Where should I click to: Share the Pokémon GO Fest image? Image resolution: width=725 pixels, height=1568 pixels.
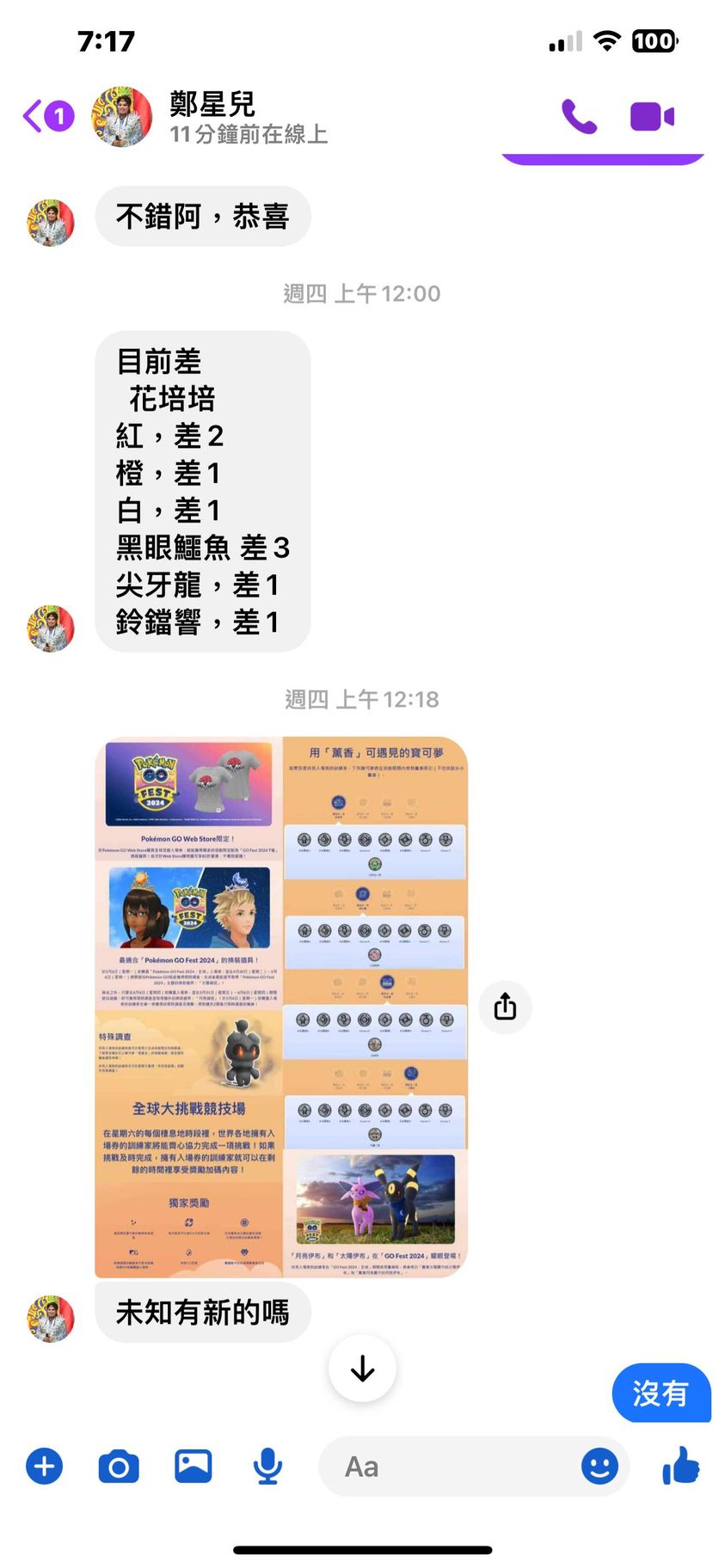[x=505, y=1007]
